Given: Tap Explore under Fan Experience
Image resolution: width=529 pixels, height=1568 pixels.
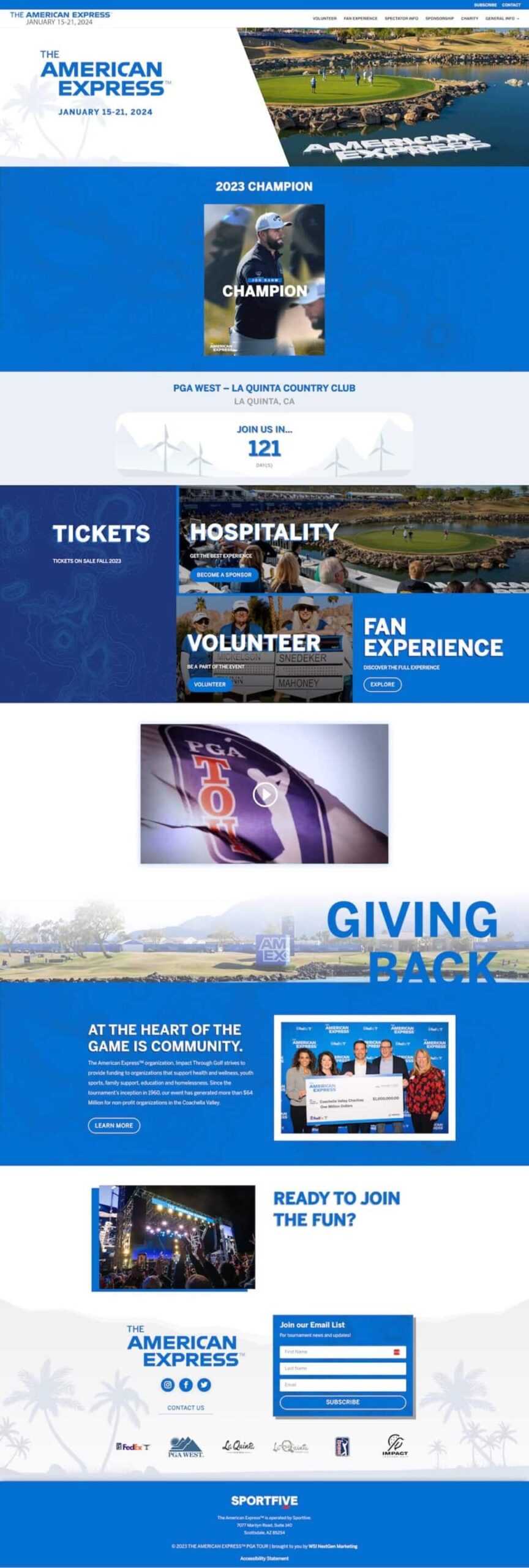Looking at the screenshot, I should (382, 684).
